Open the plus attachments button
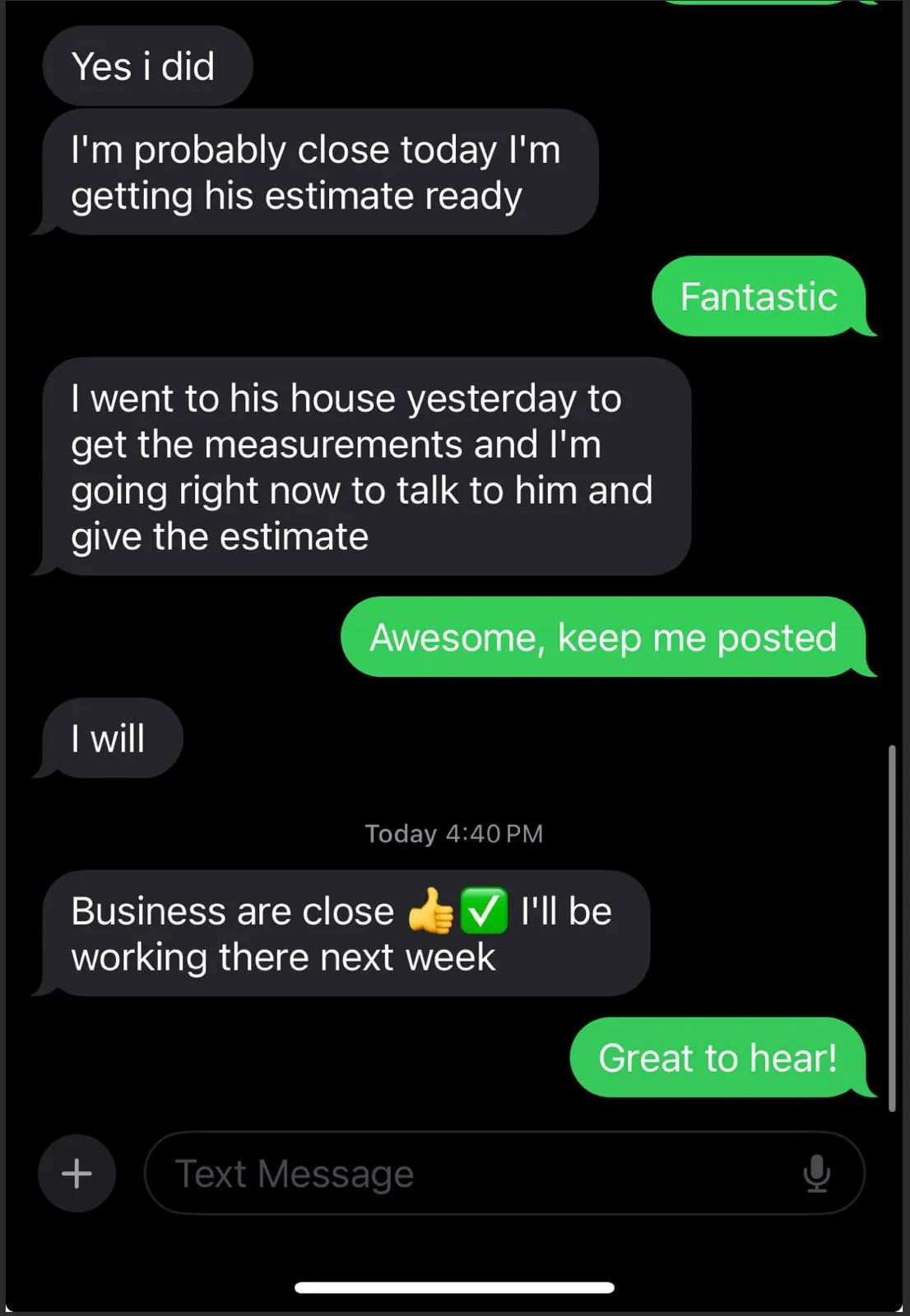This screenshot has width=910, height=1316. (77, 1174)
